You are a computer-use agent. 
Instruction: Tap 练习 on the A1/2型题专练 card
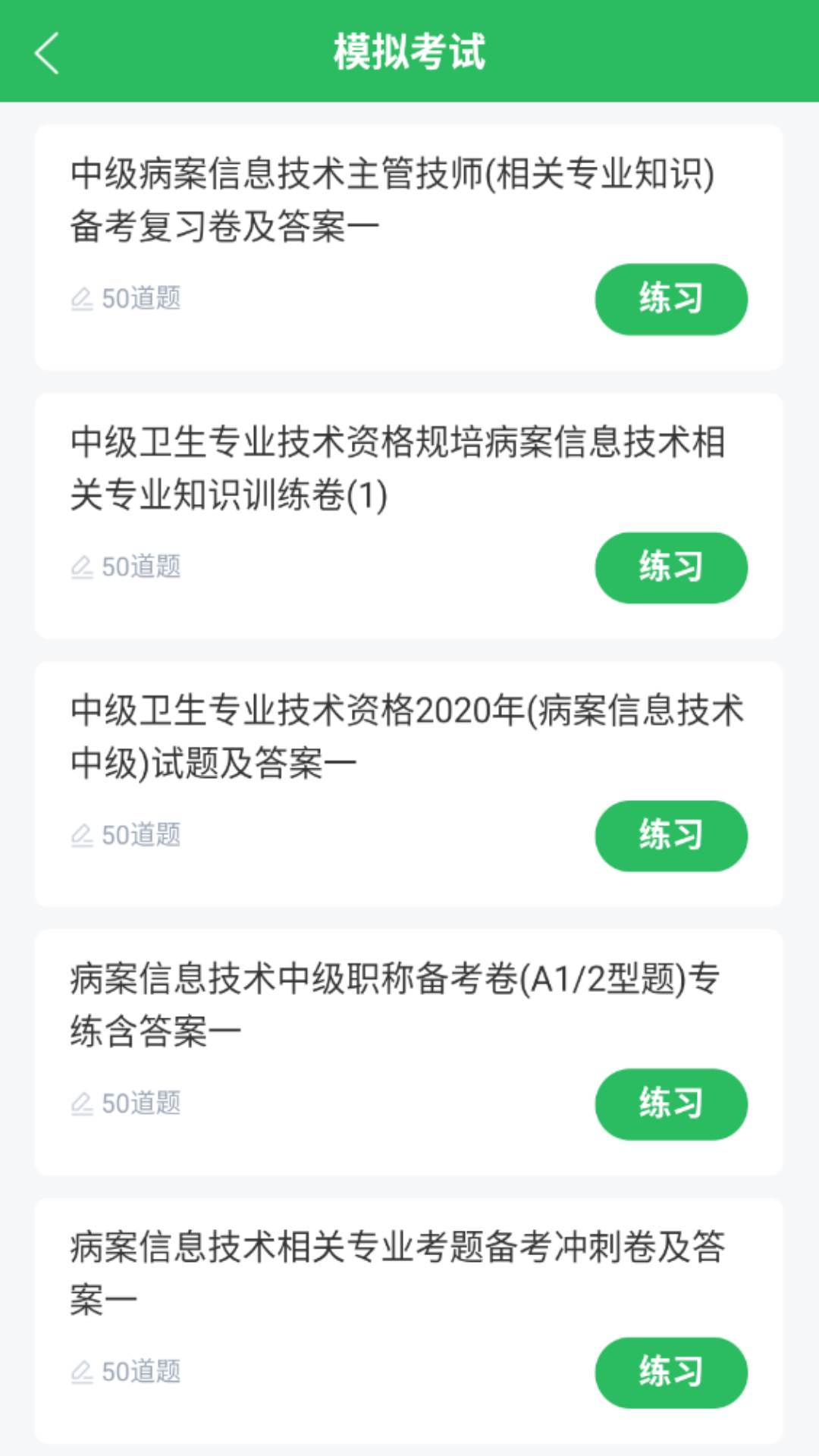coord(672,1104)
